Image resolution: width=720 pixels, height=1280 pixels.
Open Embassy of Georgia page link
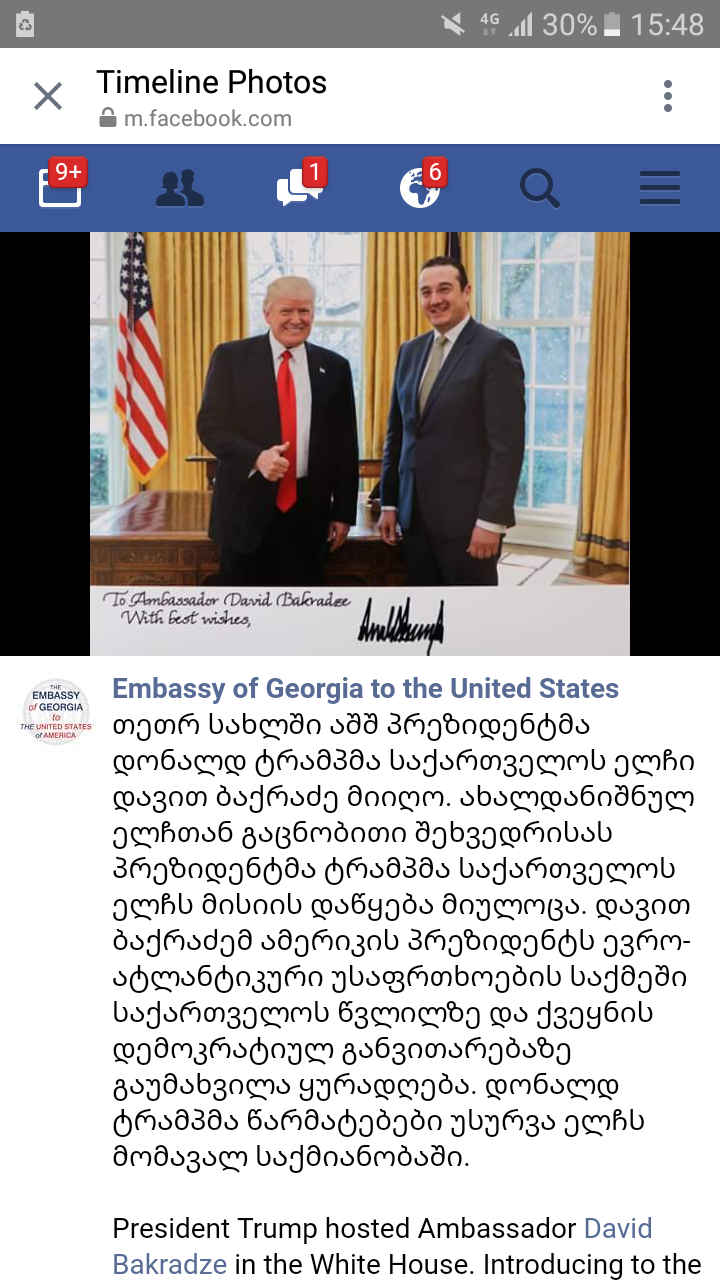[365, 689]
